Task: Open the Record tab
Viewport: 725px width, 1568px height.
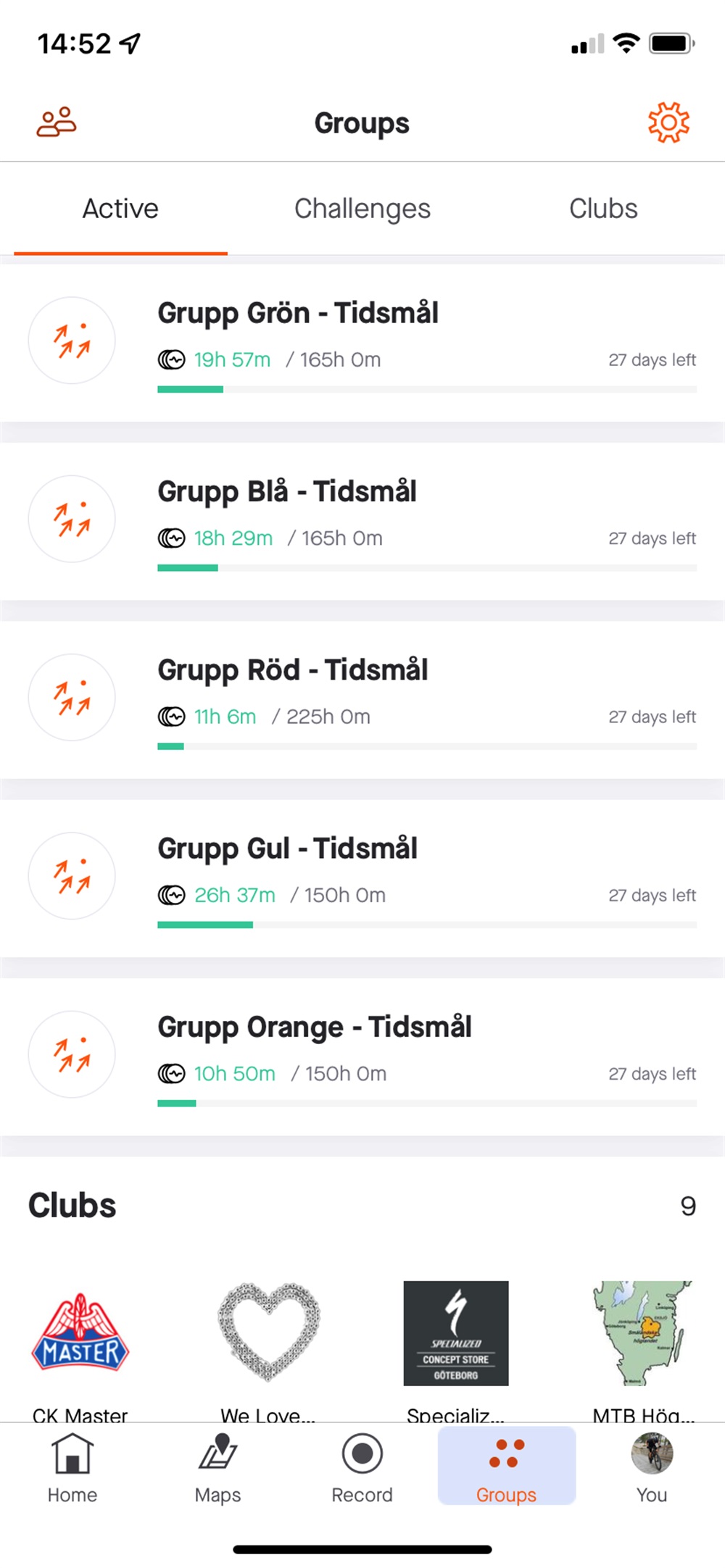Action: [x=362, y=1468]
